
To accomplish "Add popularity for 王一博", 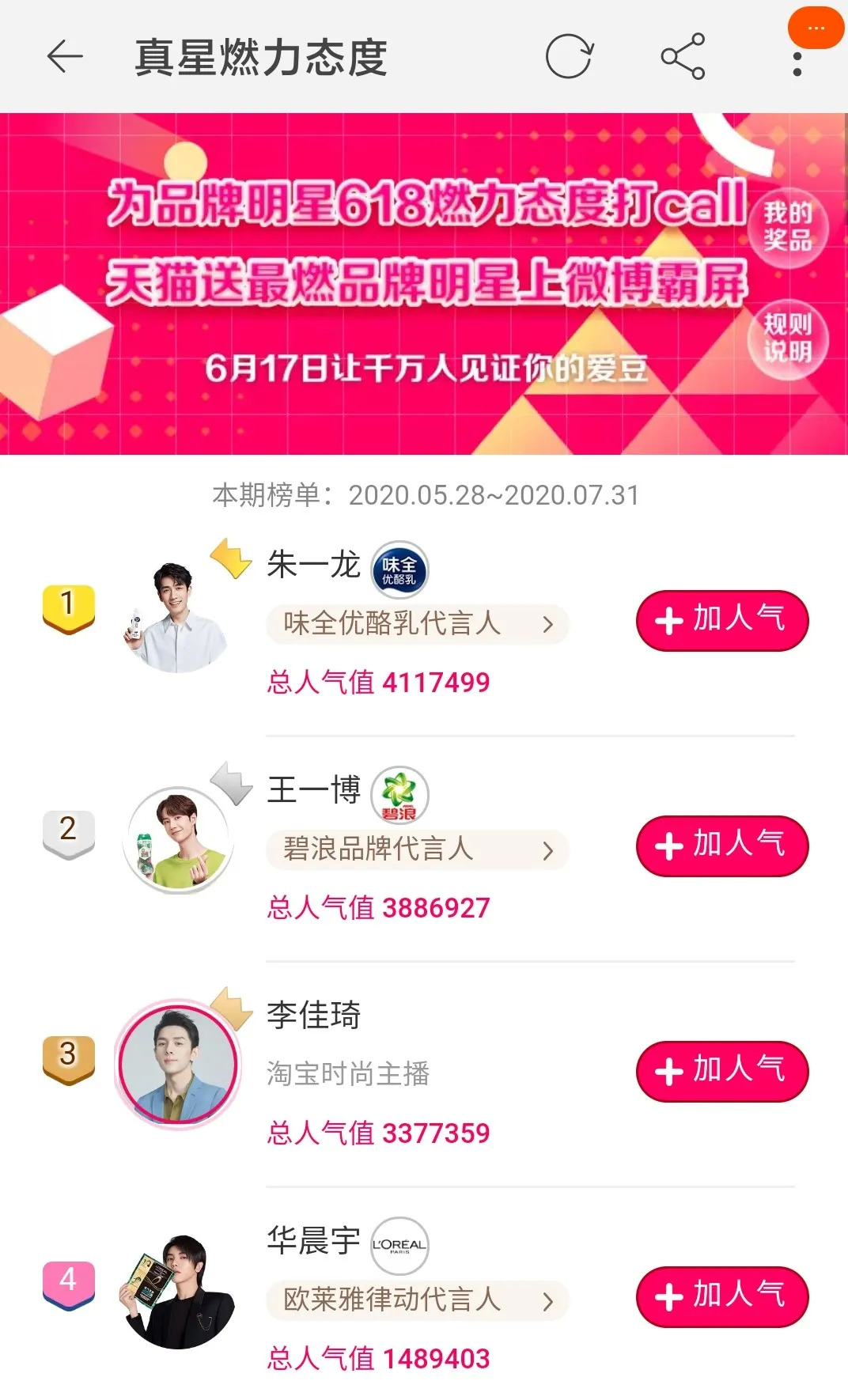I will coord(721,846).
